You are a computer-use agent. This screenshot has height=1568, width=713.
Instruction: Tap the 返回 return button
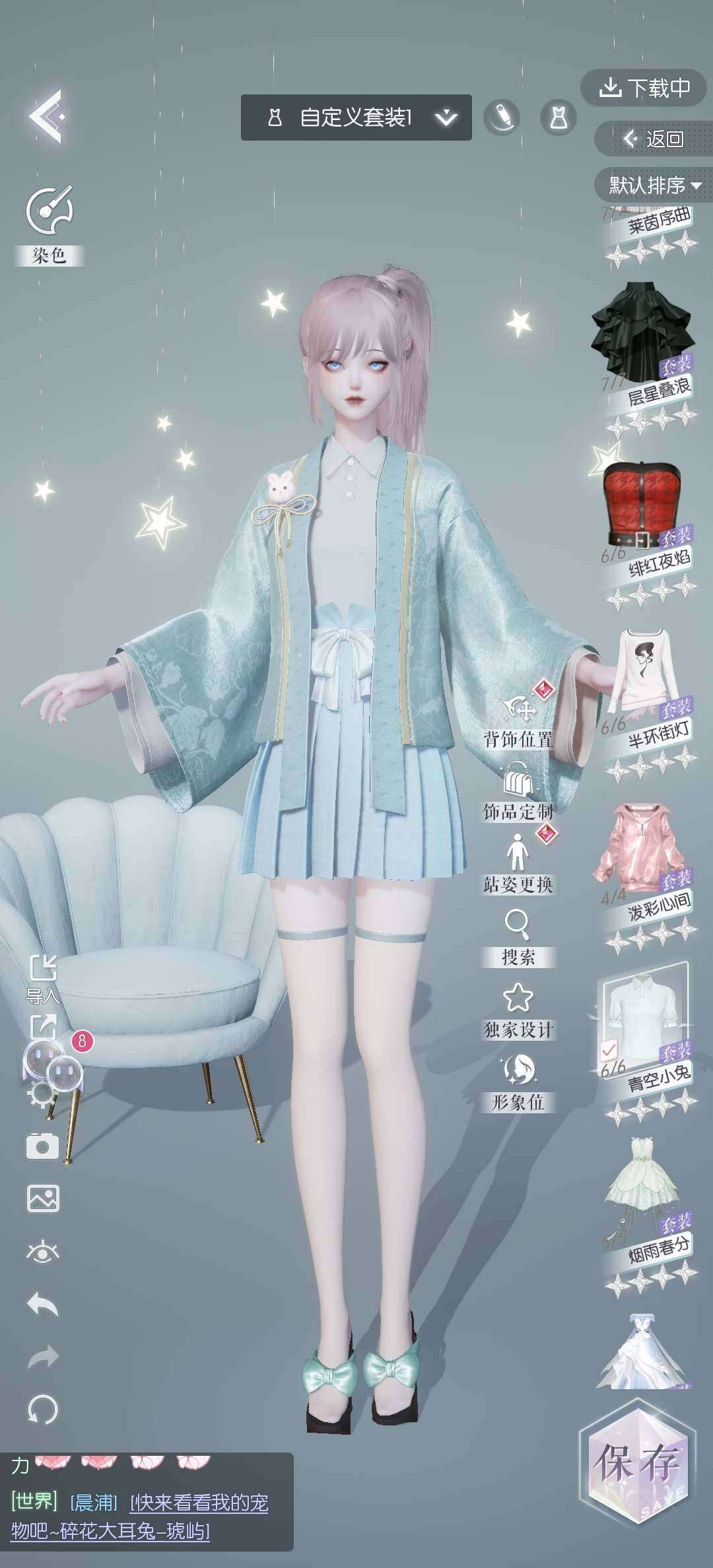pyautogui.click(x=652, y=139)
